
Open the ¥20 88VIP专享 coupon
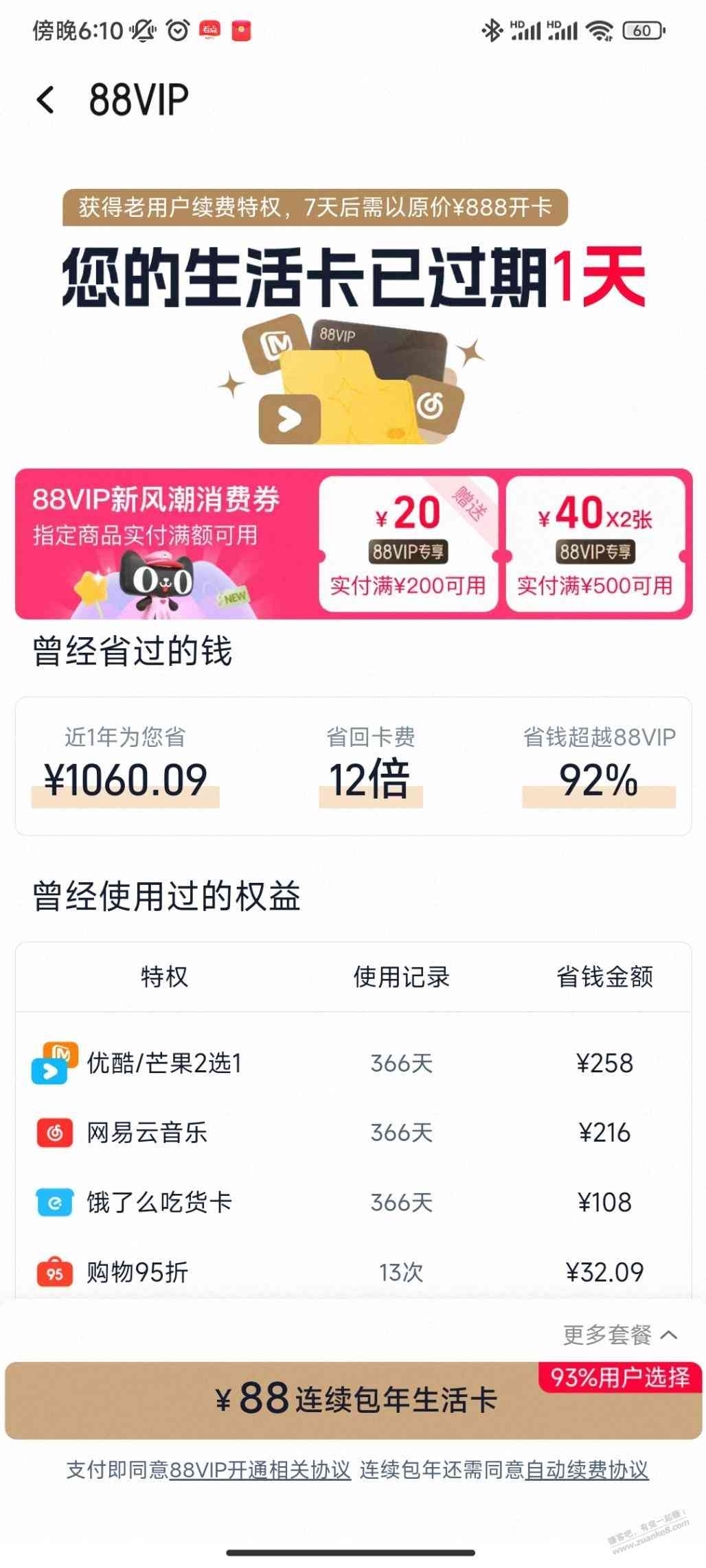[x=408, y=544]
